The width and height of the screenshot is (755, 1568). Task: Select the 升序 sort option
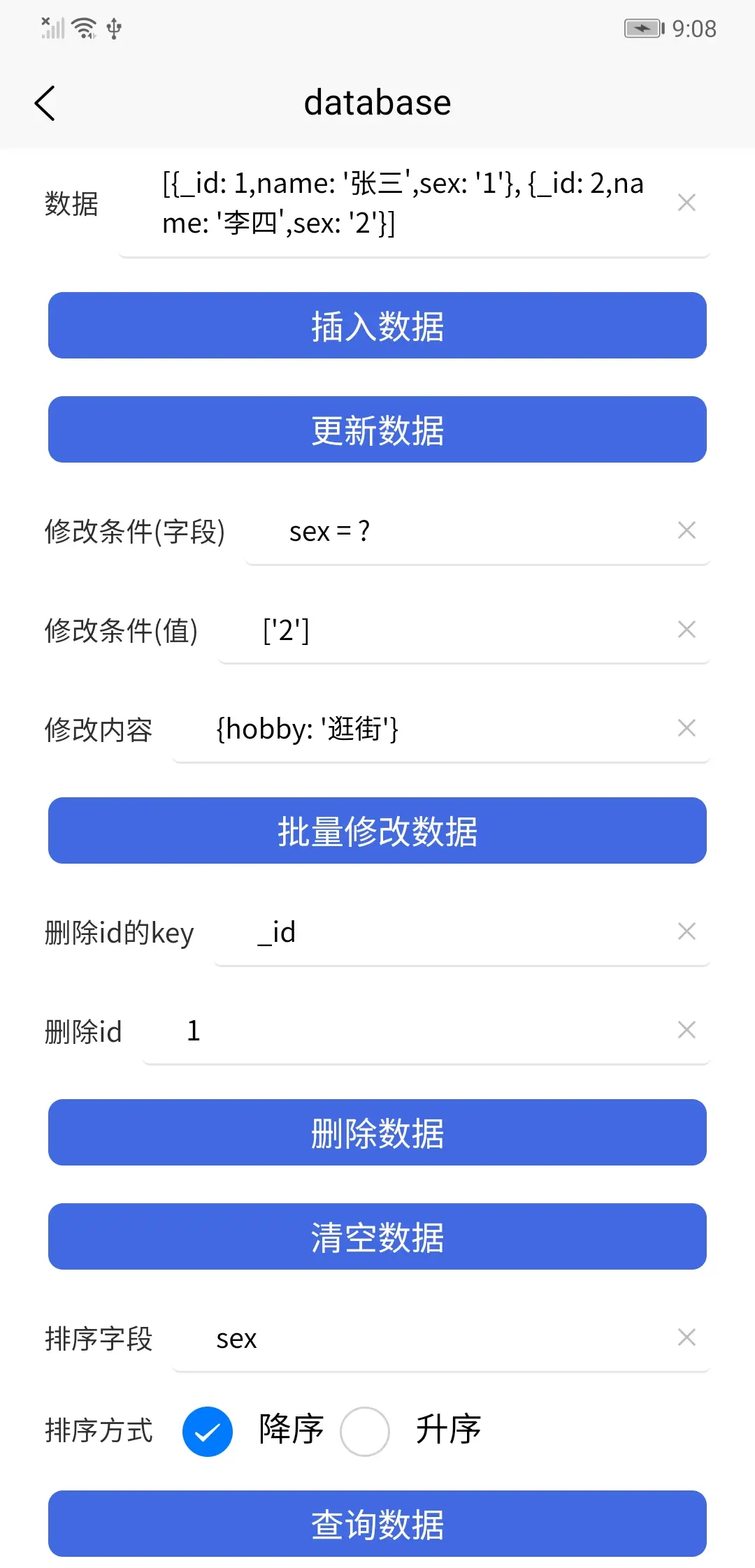coord(365,1431)
